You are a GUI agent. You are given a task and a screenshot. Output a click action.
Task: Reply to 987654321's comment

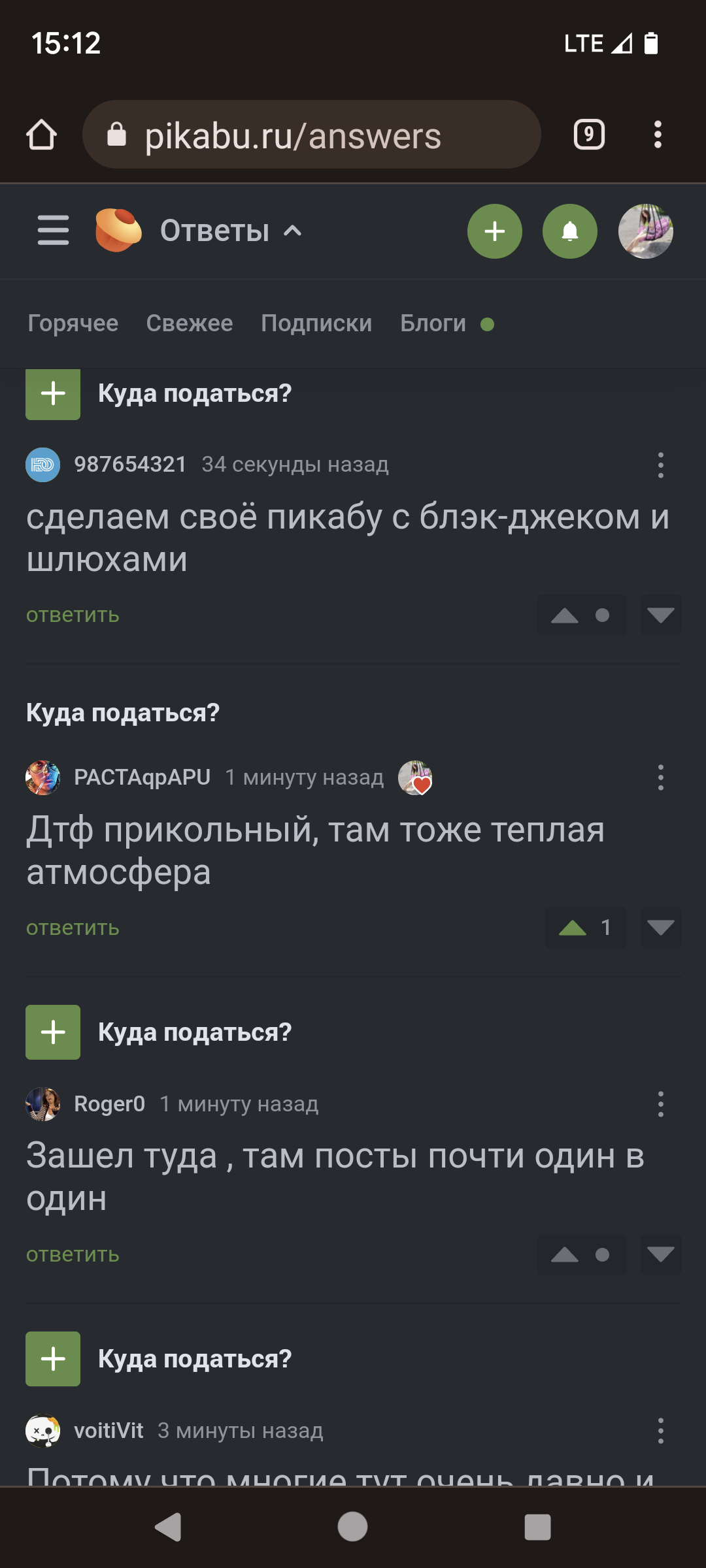coord(73,615)
